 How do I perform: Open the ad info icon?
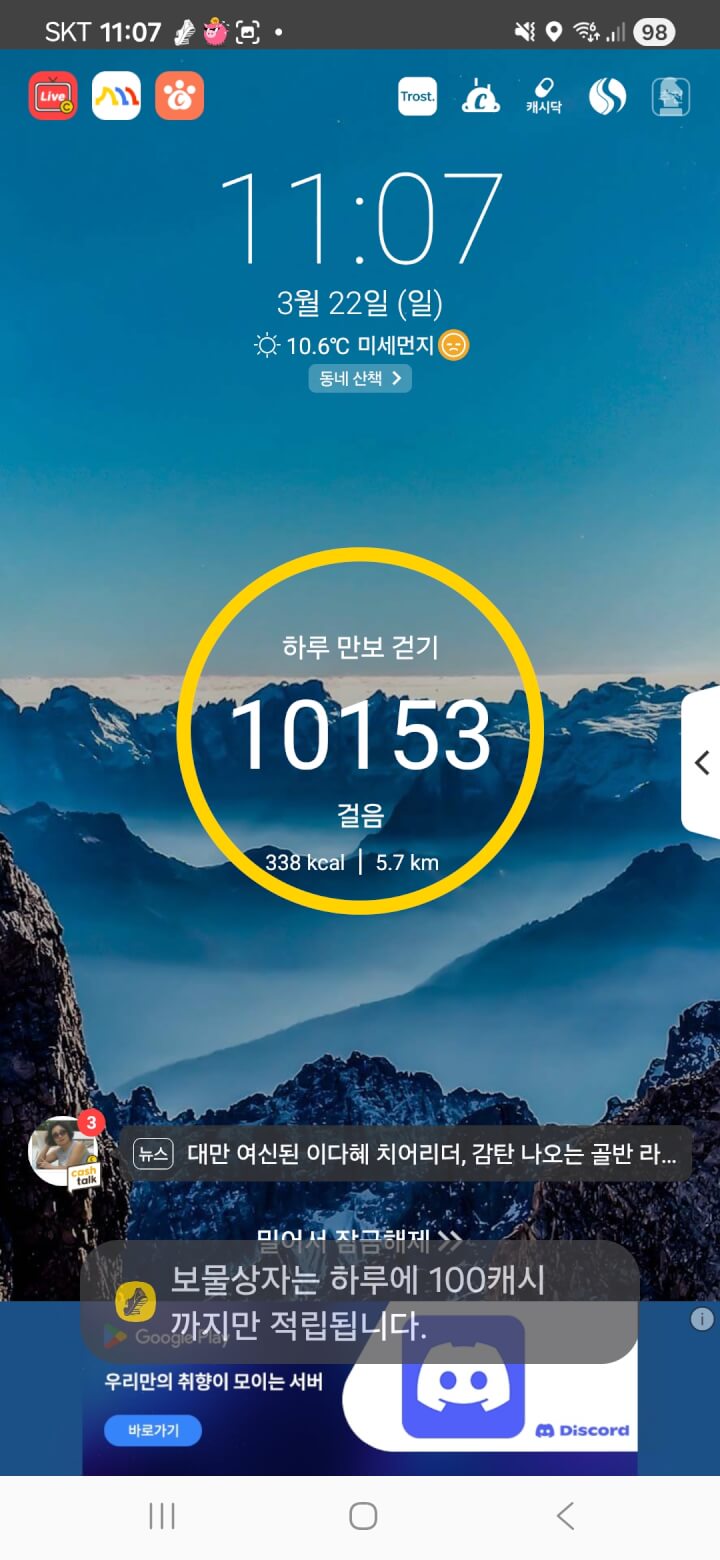702,1319
